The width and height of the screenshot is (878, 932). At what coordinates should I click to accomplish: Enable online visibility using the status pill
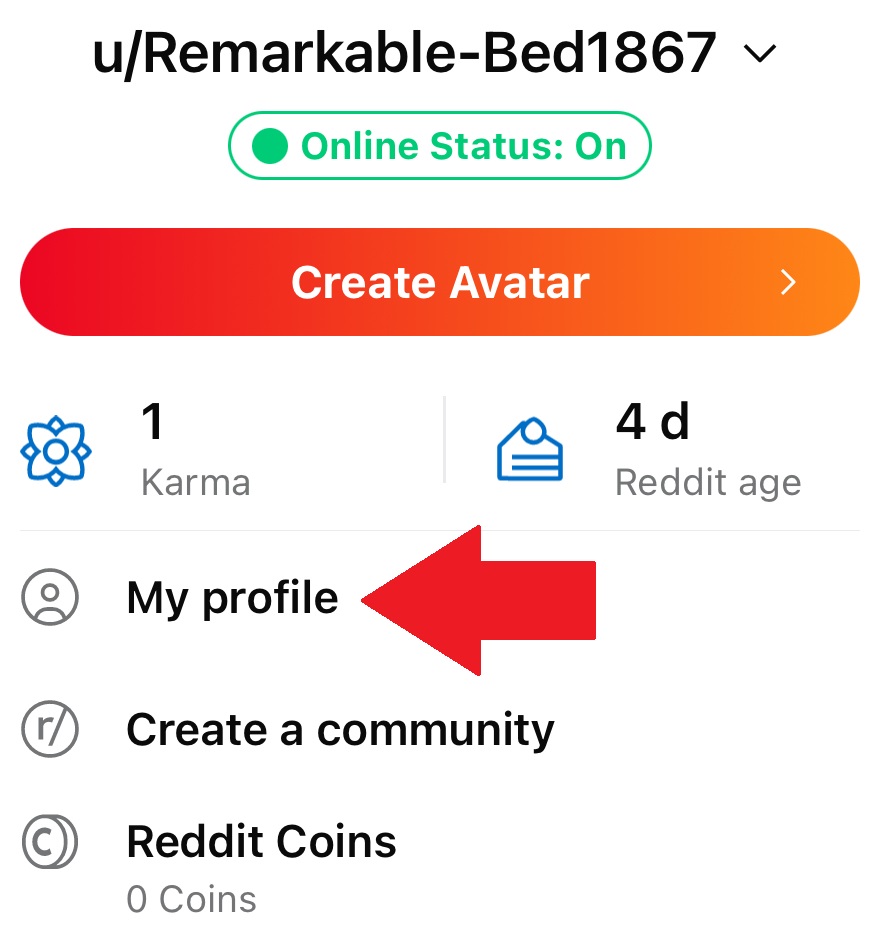click(x=440, y=145)
